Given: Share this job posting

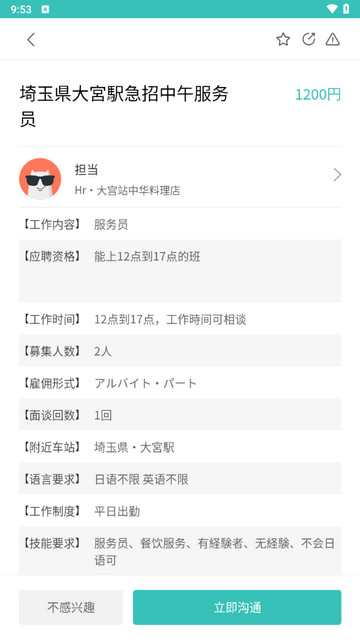Looking at the screenshot, I should (308, 39).
